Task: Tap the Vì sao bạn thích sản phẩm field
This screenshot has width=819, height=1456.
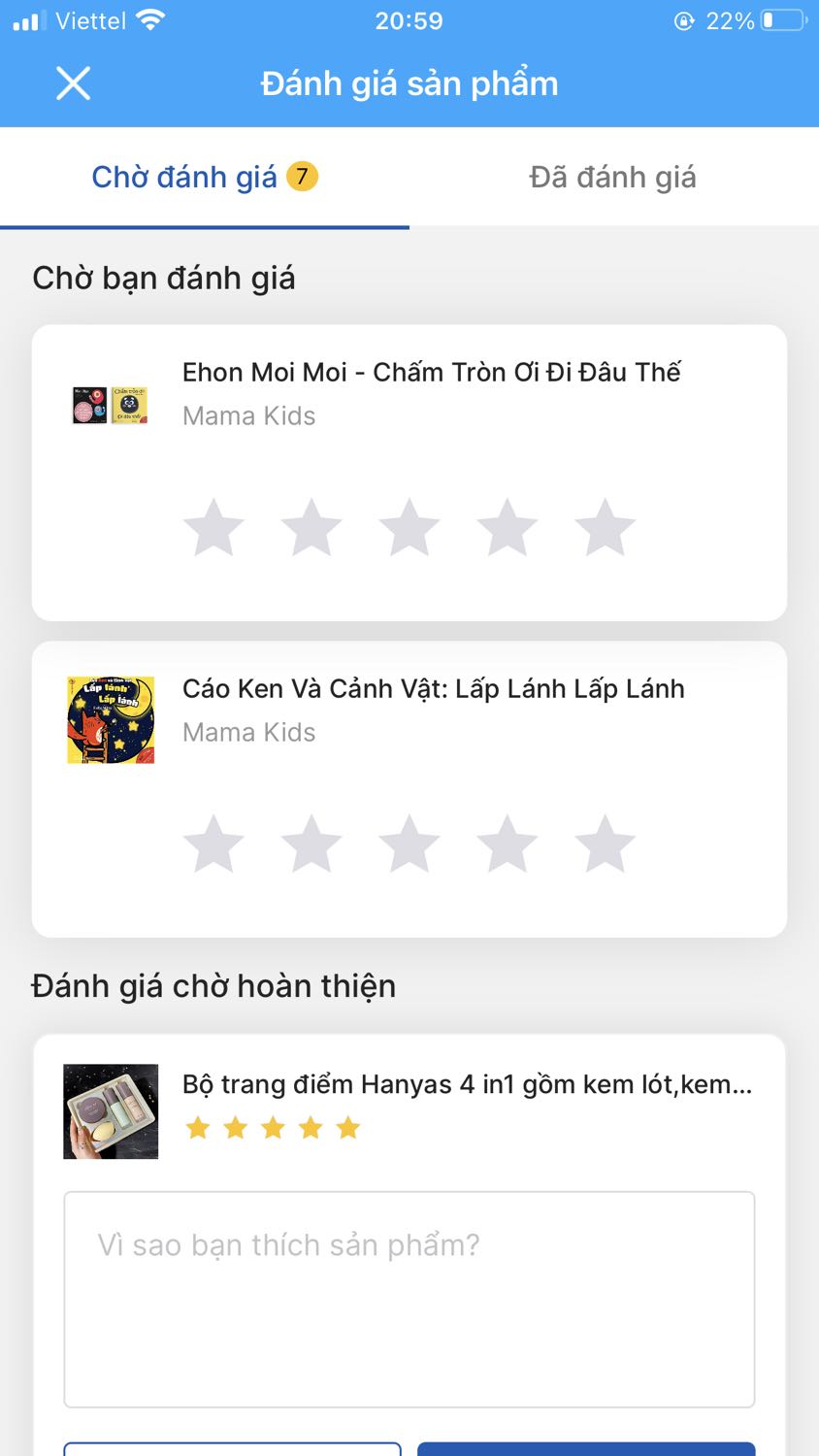Action: (409, 1299)
